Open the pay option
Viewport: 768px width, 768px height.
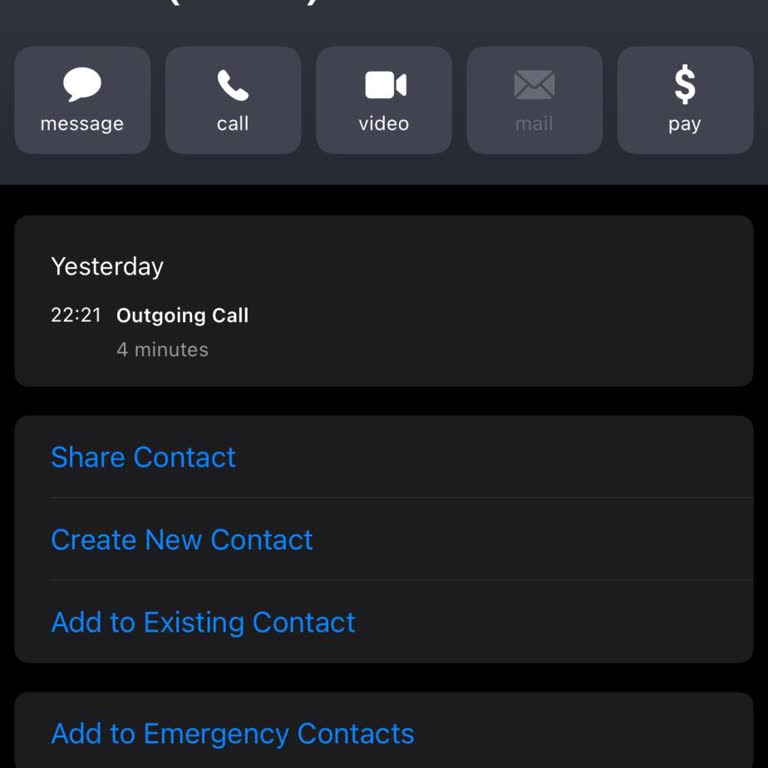coord(685,100)
